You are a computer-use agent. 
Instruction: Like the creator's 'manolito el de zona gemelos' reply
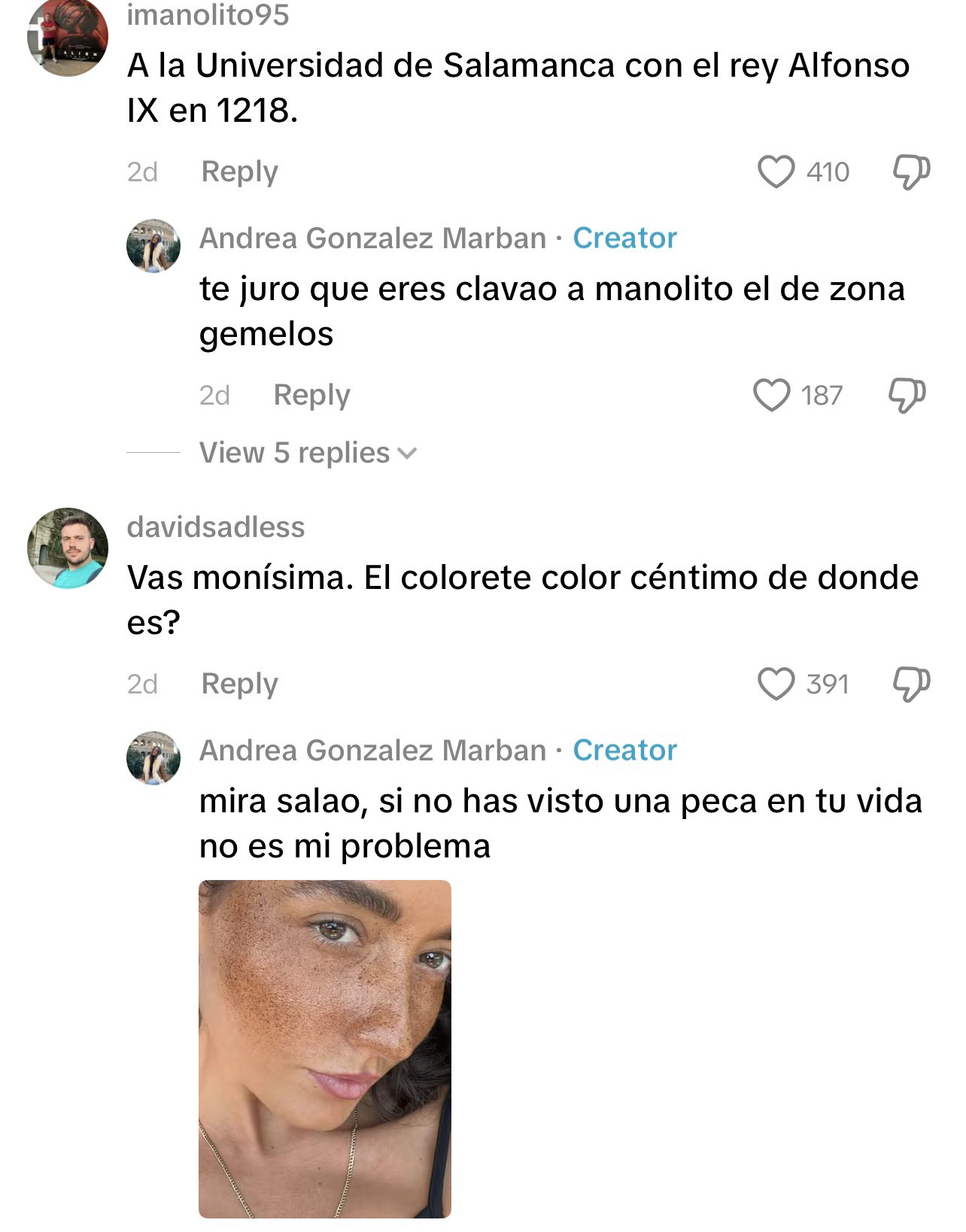pyautogui.click(x=772, y=395)
